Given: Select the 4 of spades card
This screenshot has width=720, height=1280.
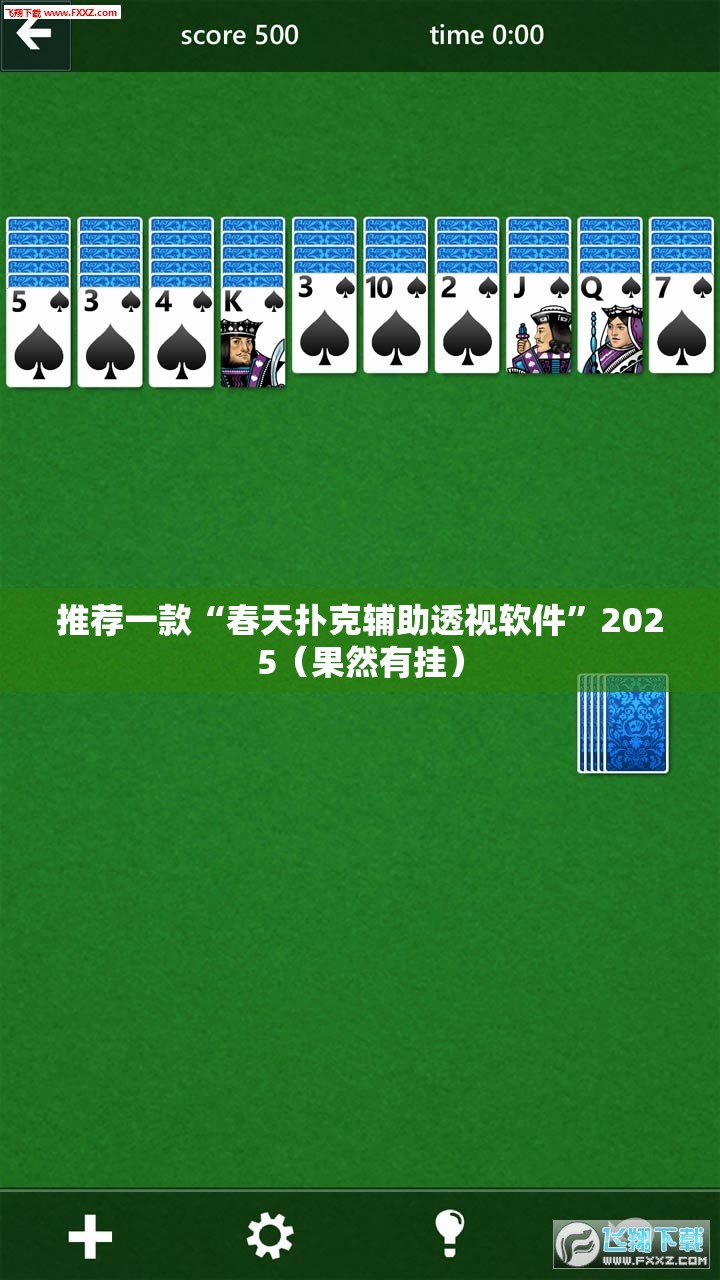Looking at the screenshot, I should (x=181, y=336).
